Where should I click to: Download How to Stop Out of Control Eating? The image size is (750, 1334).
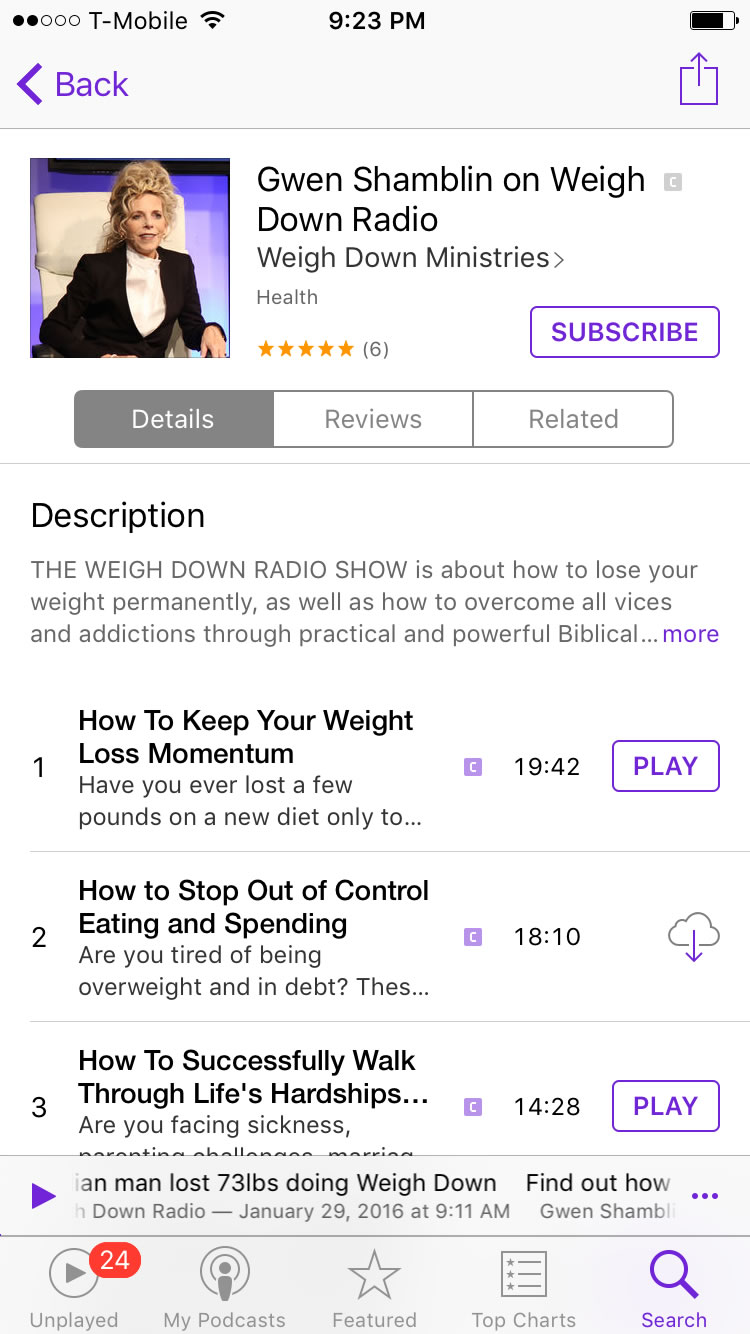click(693, 937)
